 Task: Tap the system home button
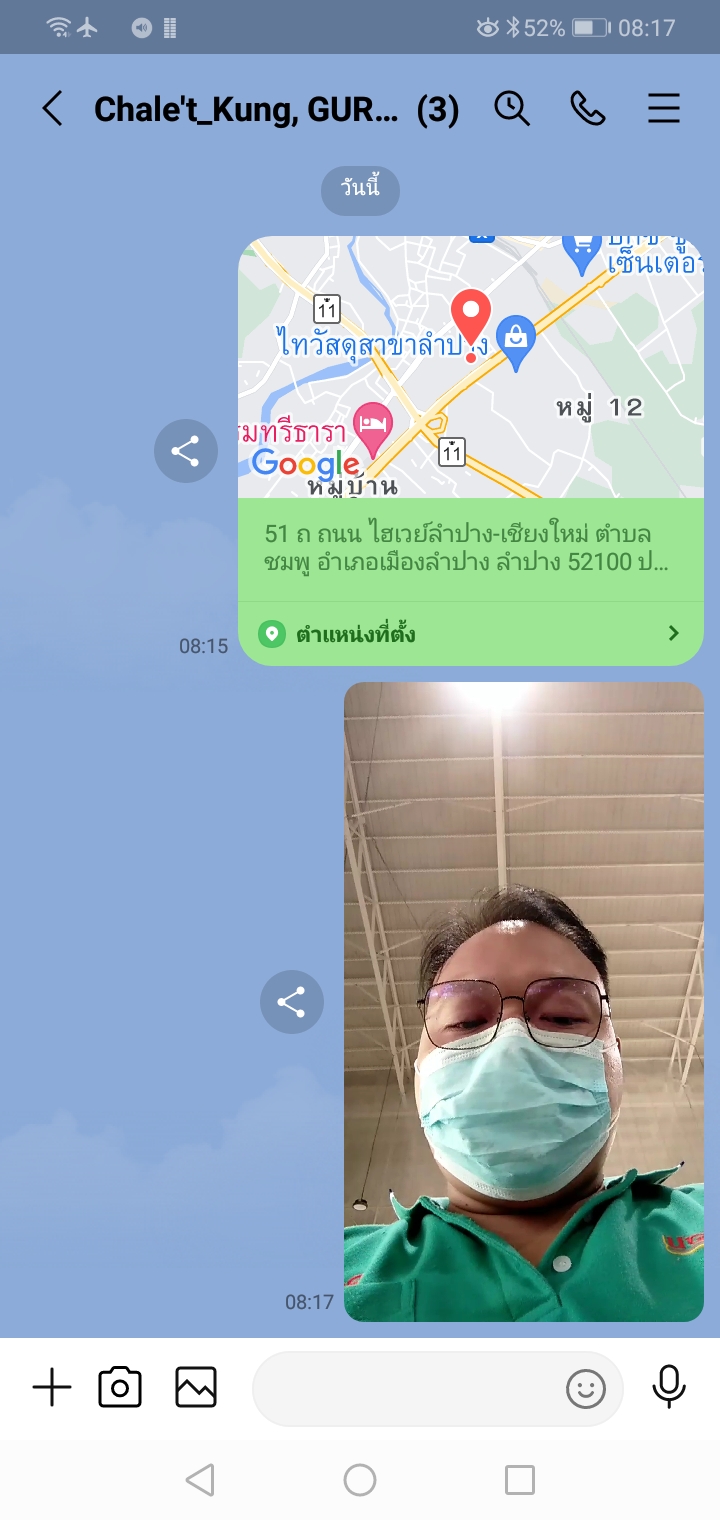tap(360, 1480)
